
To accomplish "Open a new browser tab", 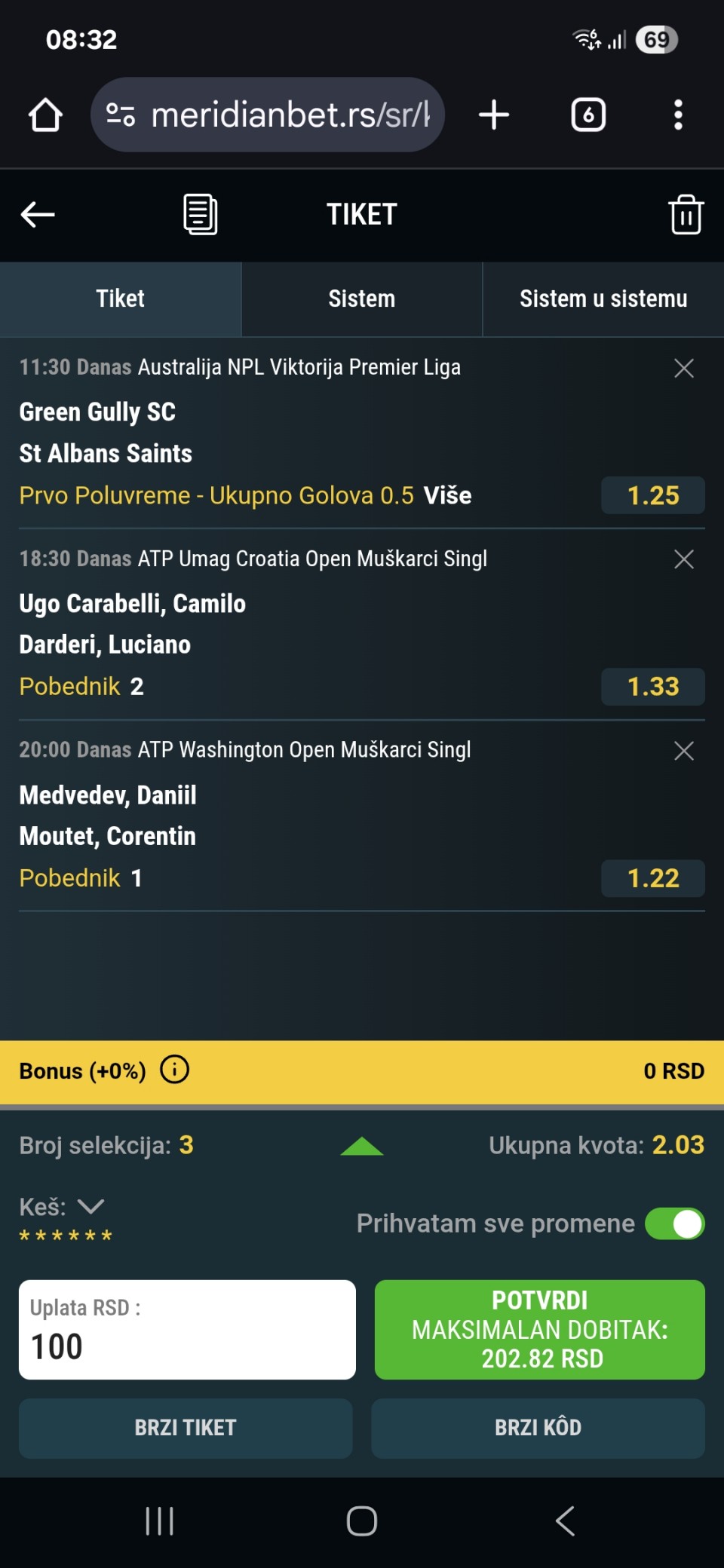I will (494, 115).
